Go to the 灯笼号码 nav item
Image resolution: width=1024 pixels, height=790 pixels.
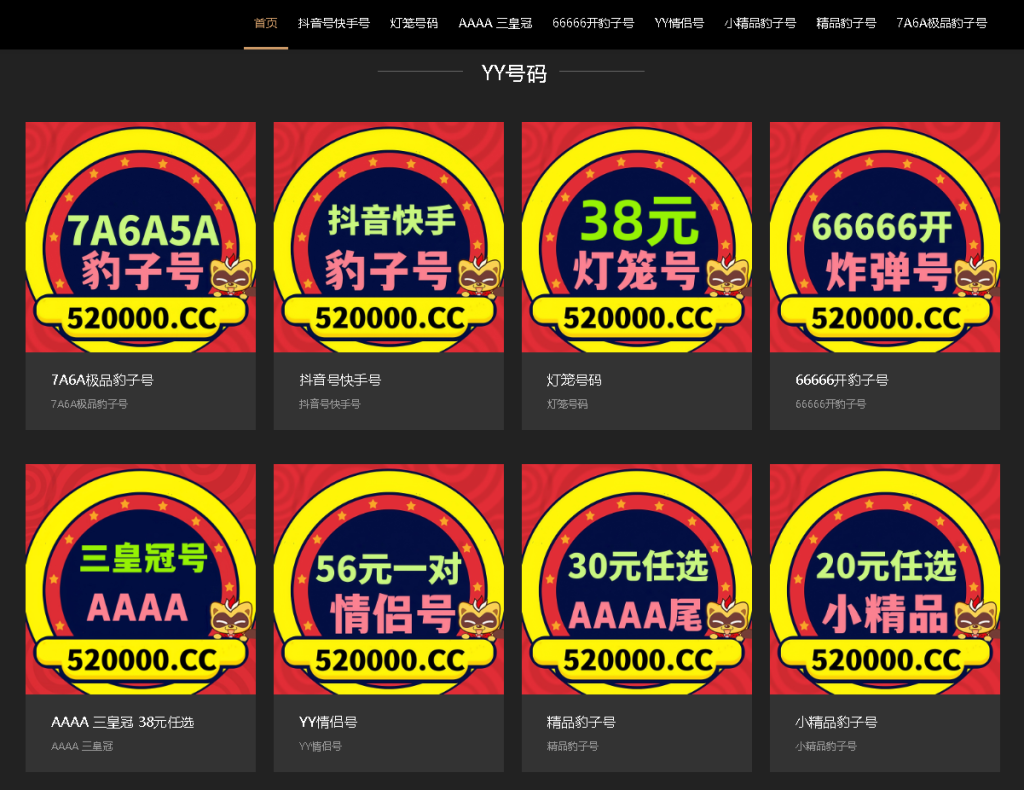(x=414, y=23)
